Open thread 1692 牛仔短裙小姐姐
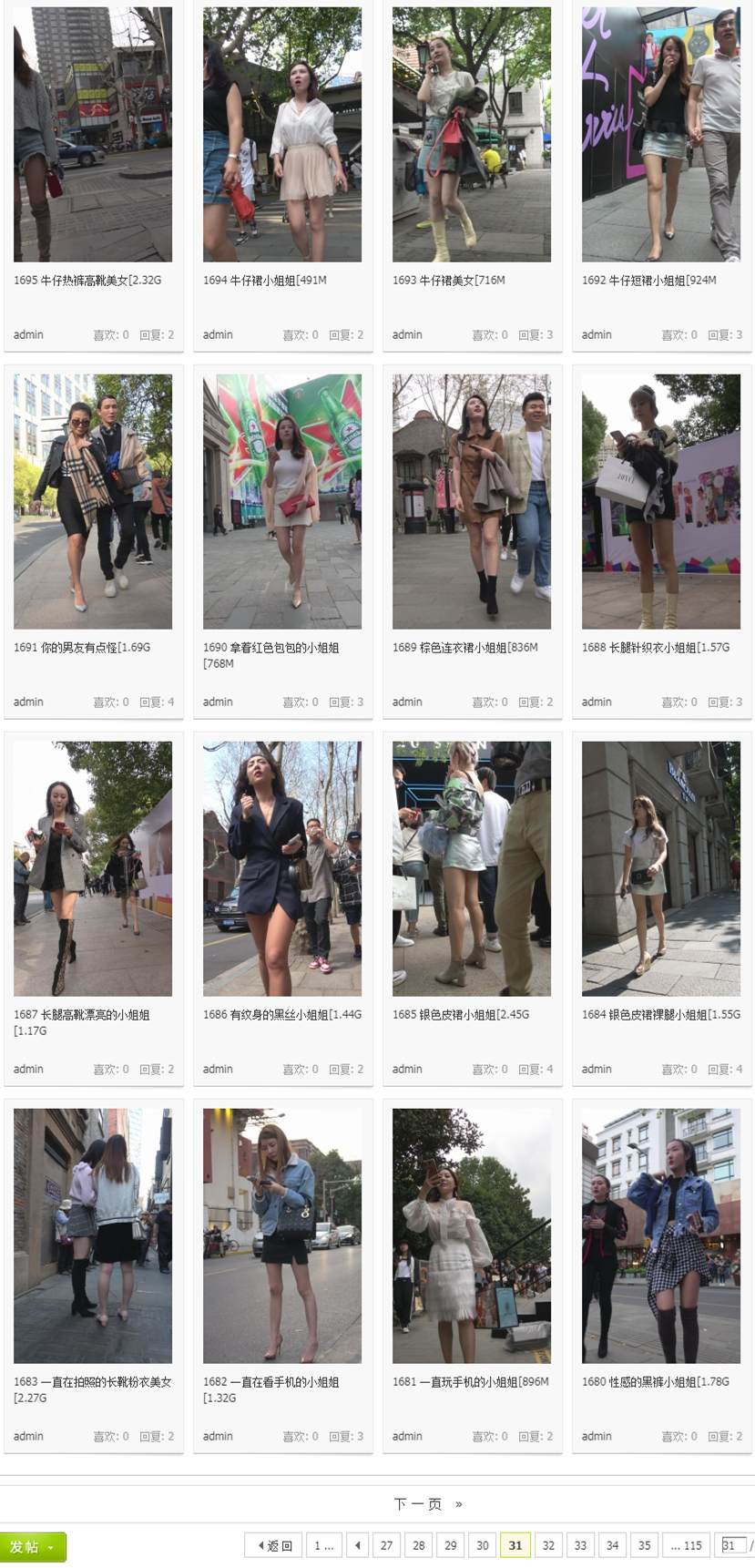Screen dimensions: 755x1568 (x=648, y=281)
